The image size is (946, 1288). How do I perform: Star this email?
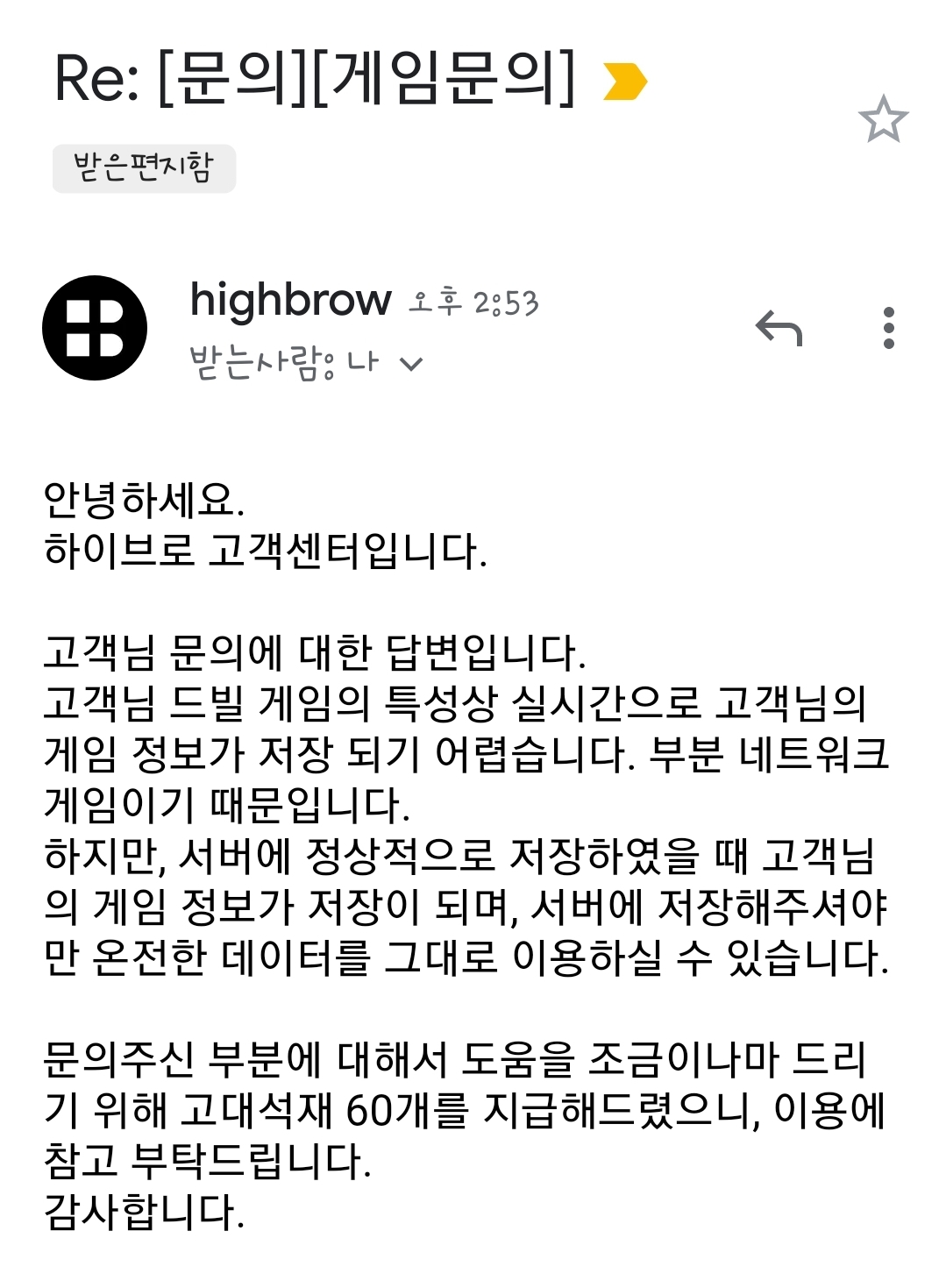[x=883, y=119]
